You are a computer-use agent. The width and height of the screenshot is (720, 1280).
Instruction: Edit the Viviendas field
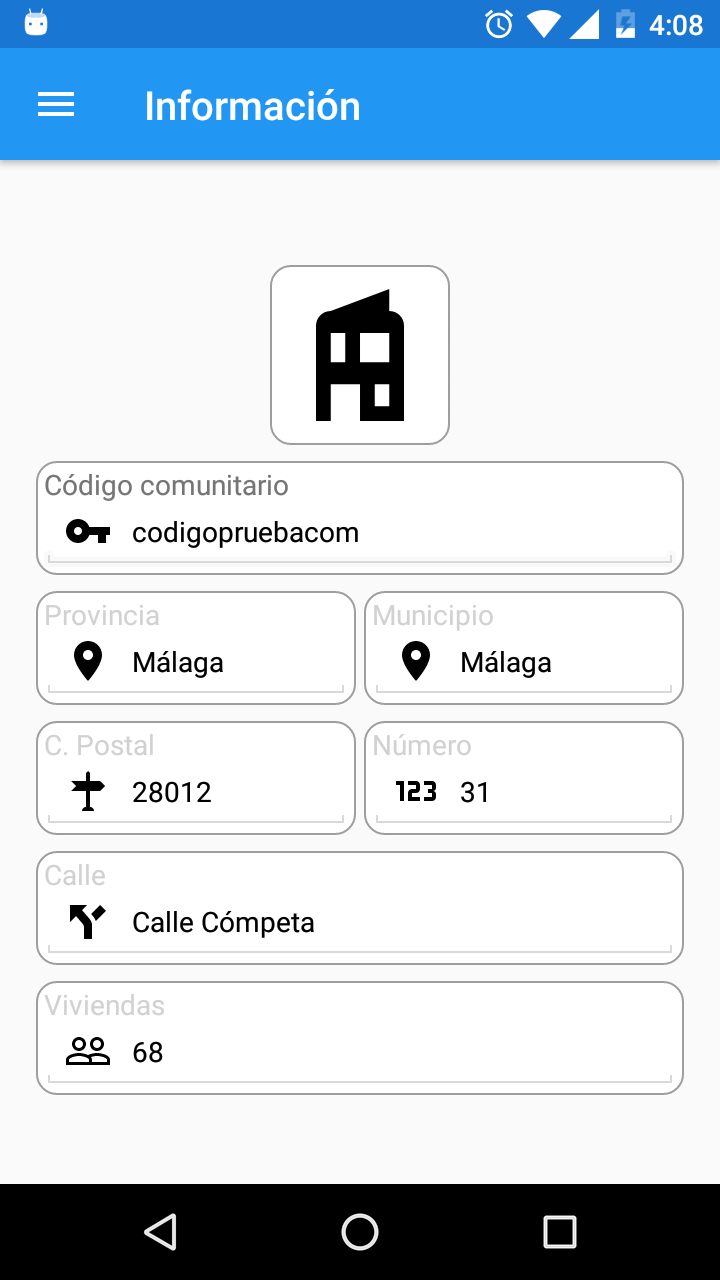(360, 1038)
